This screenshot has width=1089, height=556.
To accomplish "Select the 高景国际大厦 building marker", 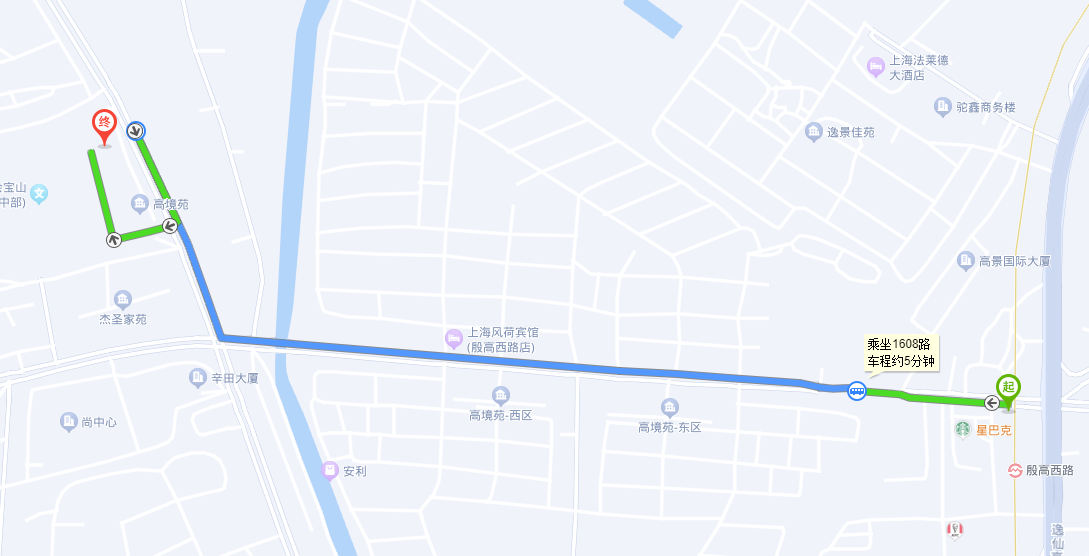I will 966,261.
